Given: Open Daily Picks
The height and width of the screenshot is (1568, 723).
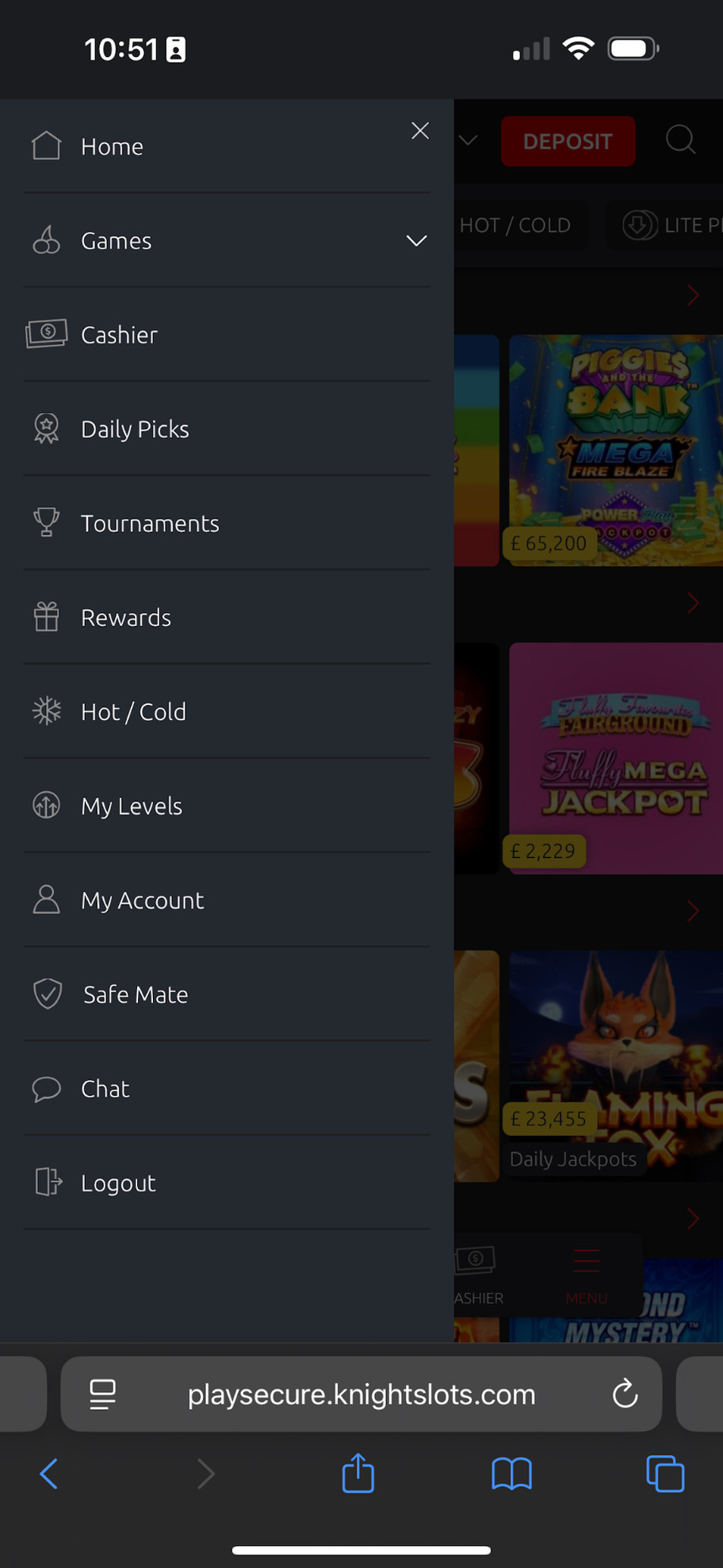Looking at the screenshot, I should click(135, 429).
